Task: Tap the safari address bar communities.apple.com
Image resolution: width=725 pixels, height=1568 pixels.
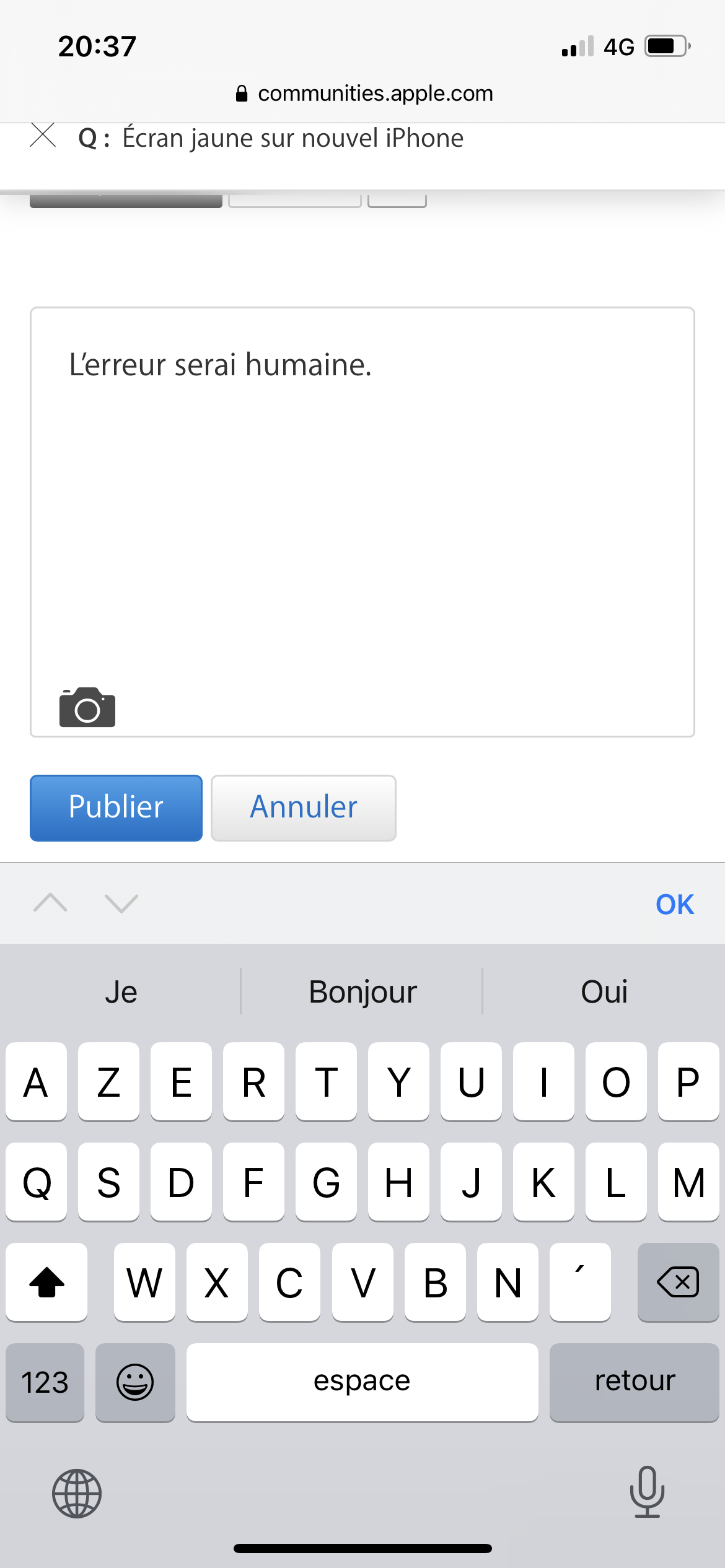Action: coord(364,94)
